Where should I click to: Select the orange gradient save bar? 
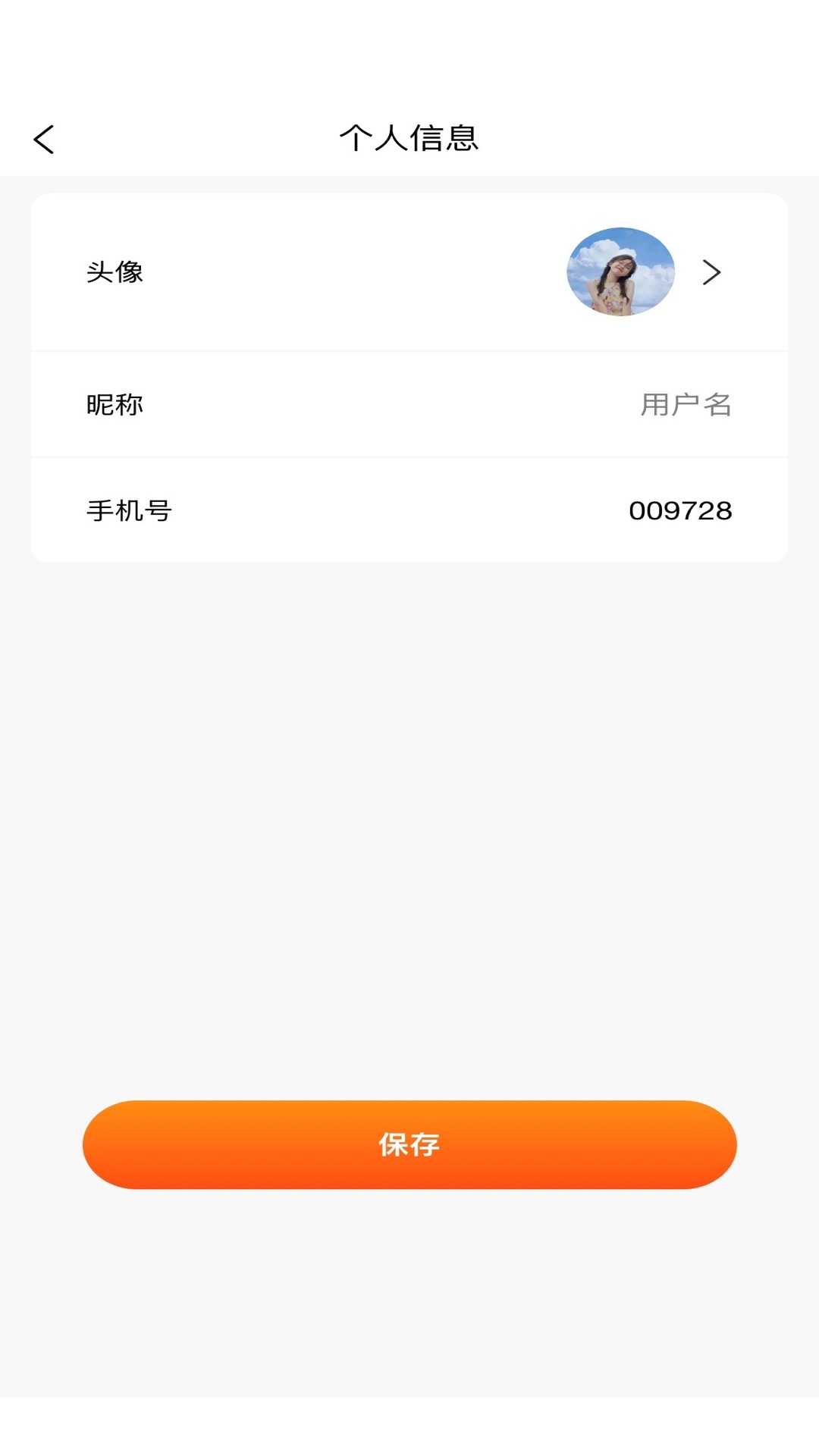[409, 1146]
